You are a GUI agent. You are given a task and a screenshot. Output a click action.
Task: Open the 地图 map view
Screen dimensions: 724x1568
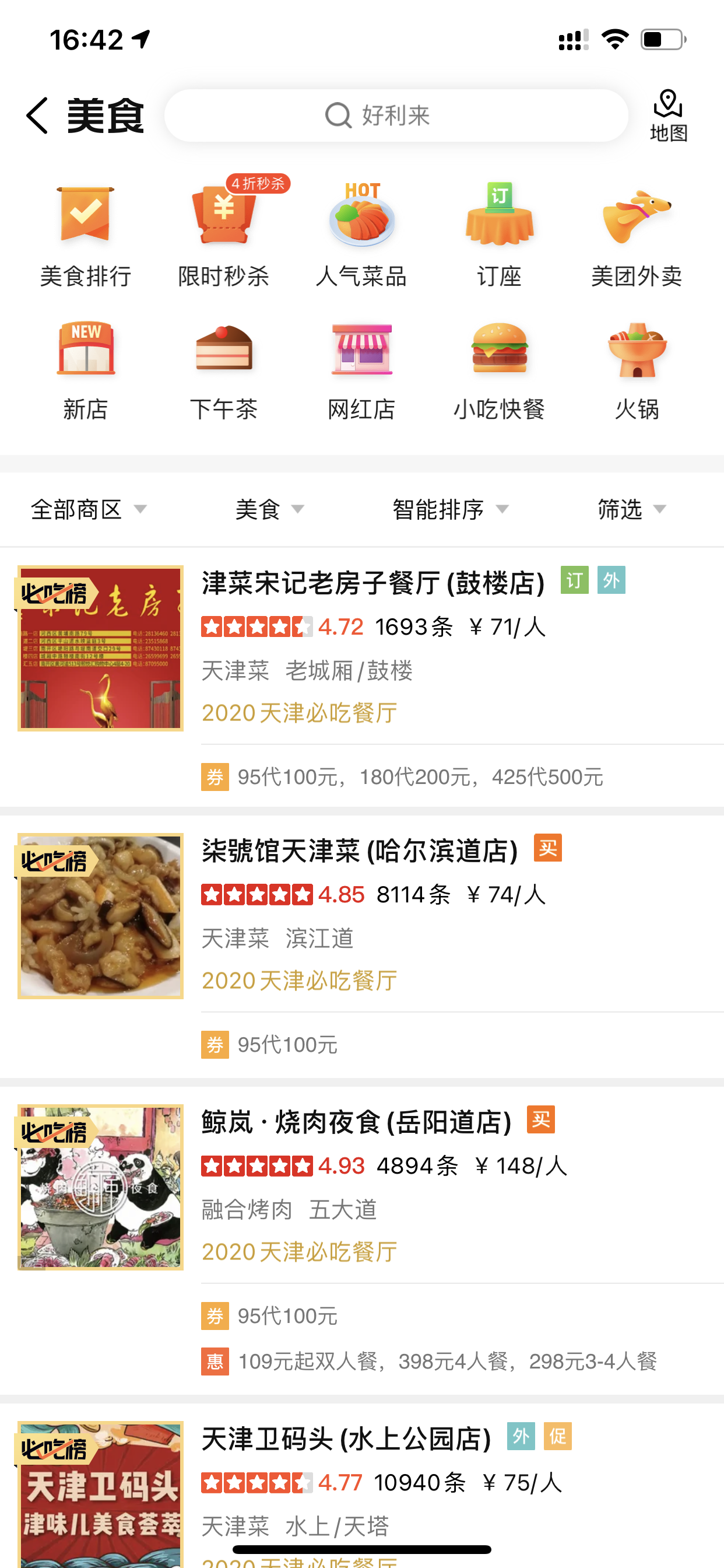[x=668, y=116]
